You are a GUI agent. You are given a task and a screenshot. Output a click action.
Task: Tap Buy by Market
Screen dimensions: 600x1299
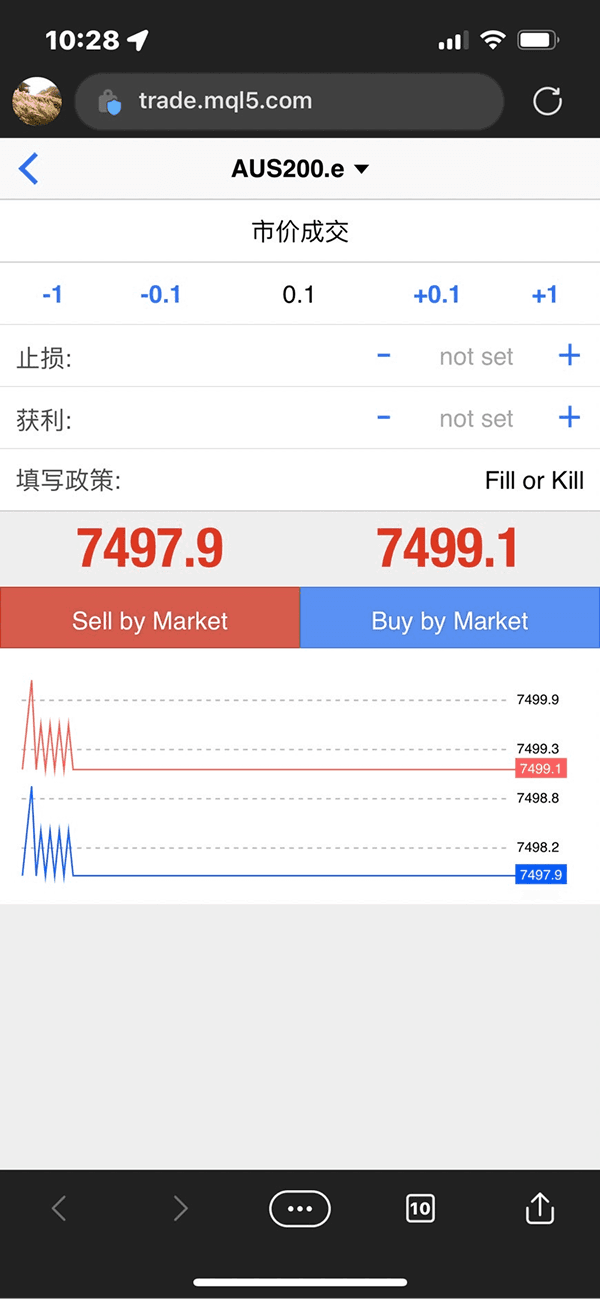450,621
